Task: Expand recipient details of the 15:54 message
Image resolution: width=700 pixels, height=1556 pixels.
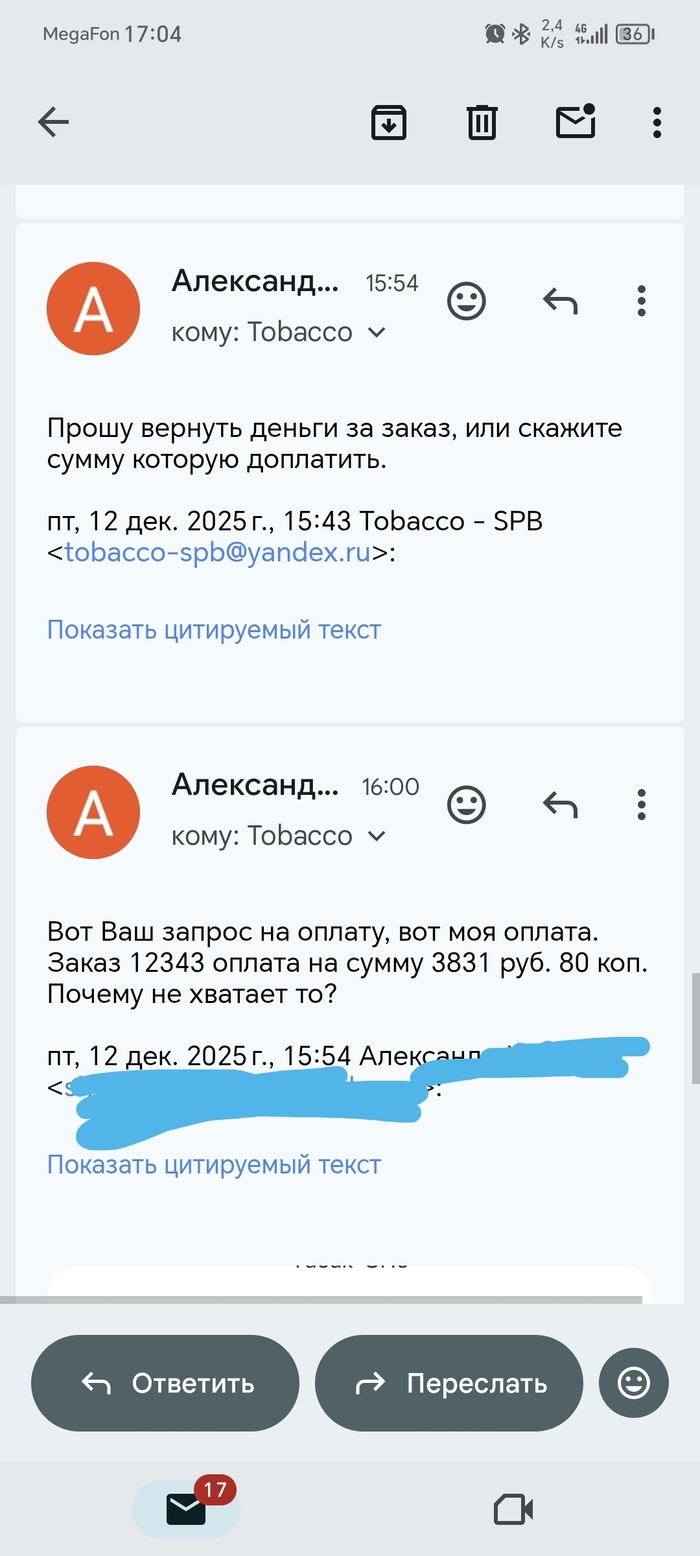Action: pos(377,332)
